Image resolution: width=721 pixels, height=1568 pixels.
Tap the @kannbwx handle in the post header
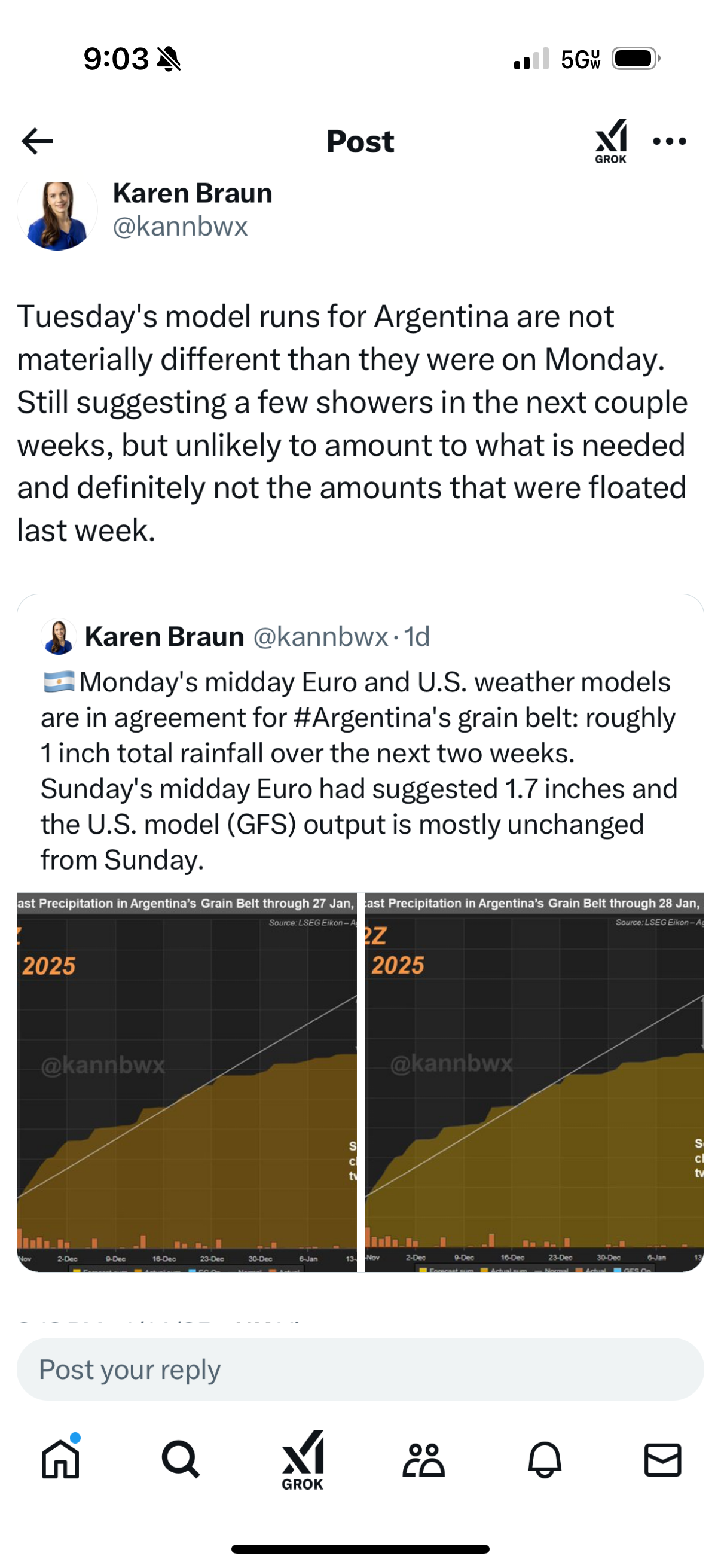click(x=180, y=227)
